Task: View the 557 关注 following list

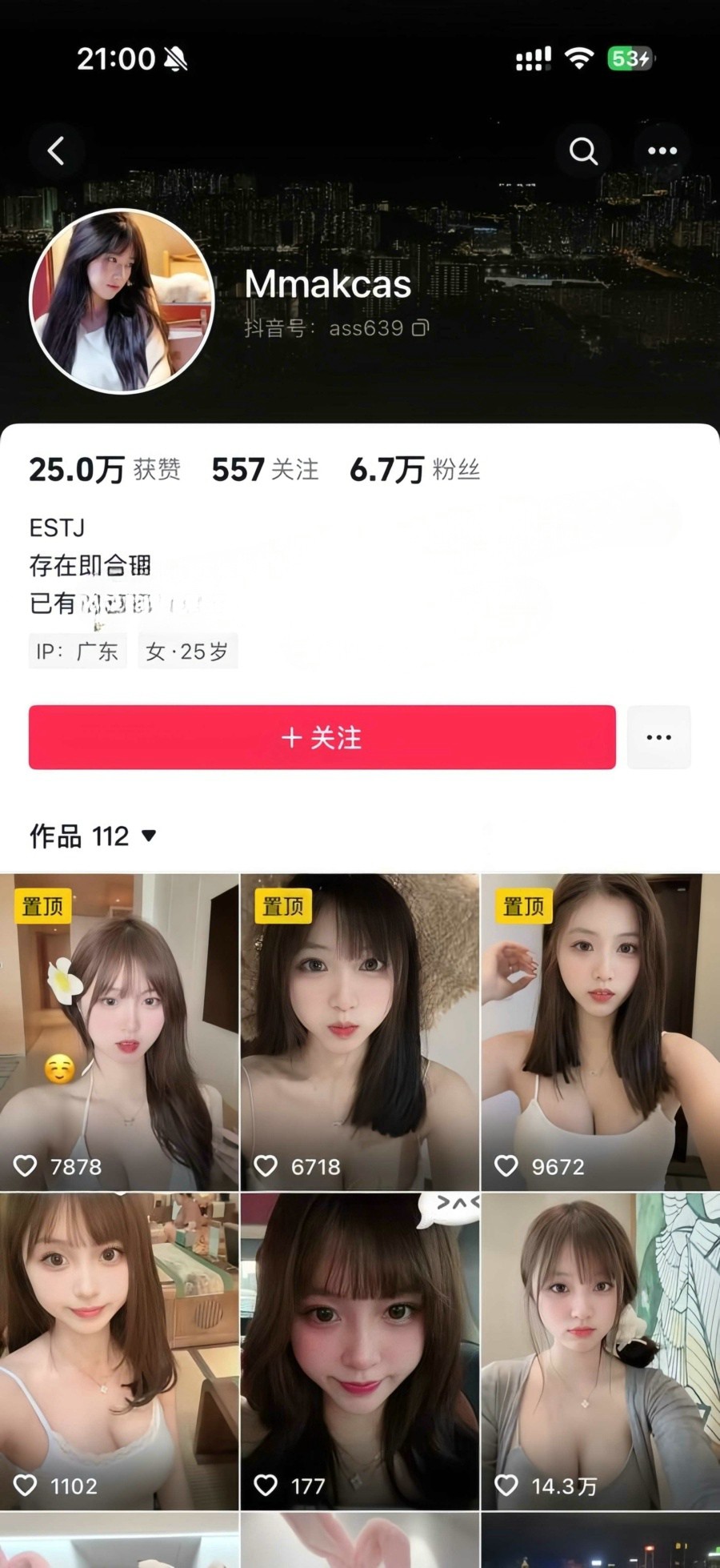Action: coord(265,470)
